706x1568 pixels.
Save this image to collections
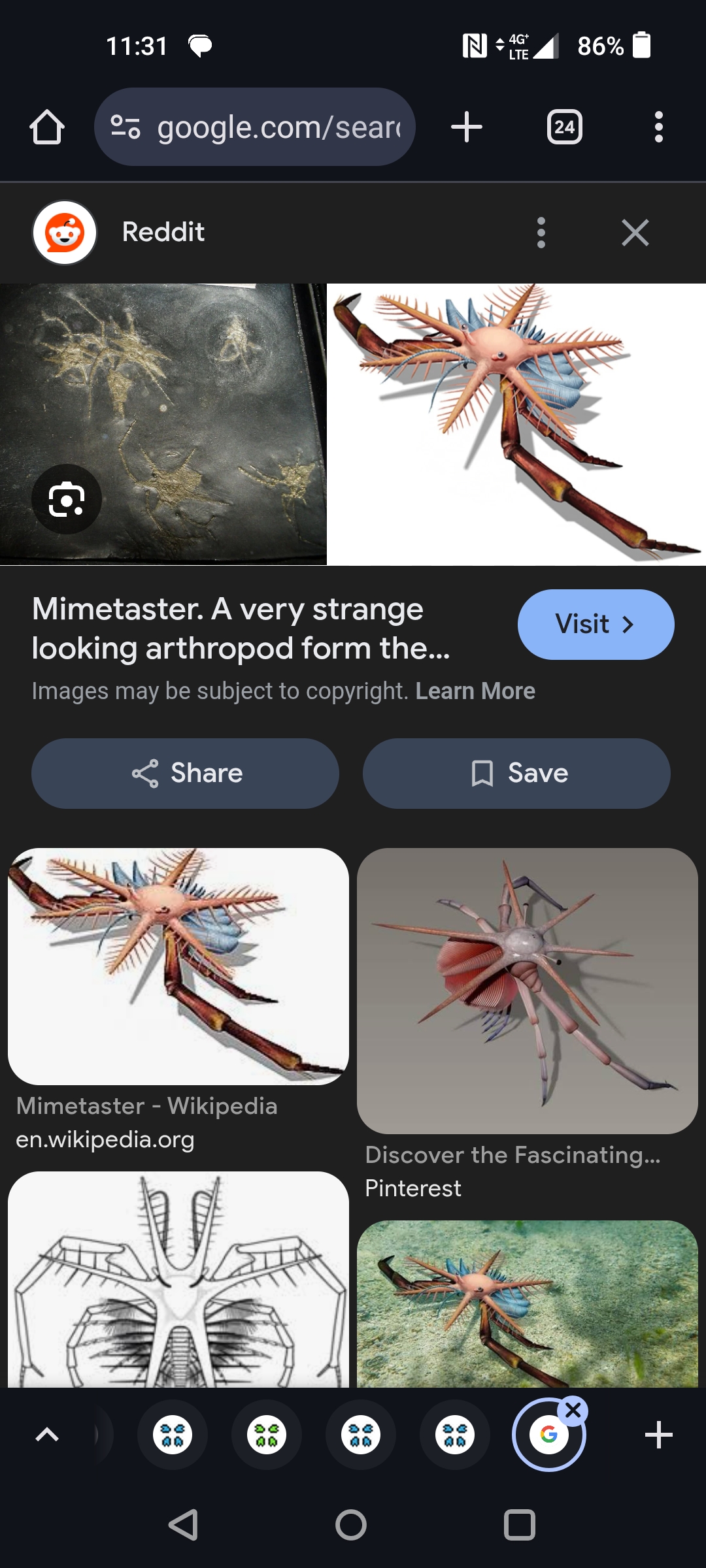click(x=516, y=774)
